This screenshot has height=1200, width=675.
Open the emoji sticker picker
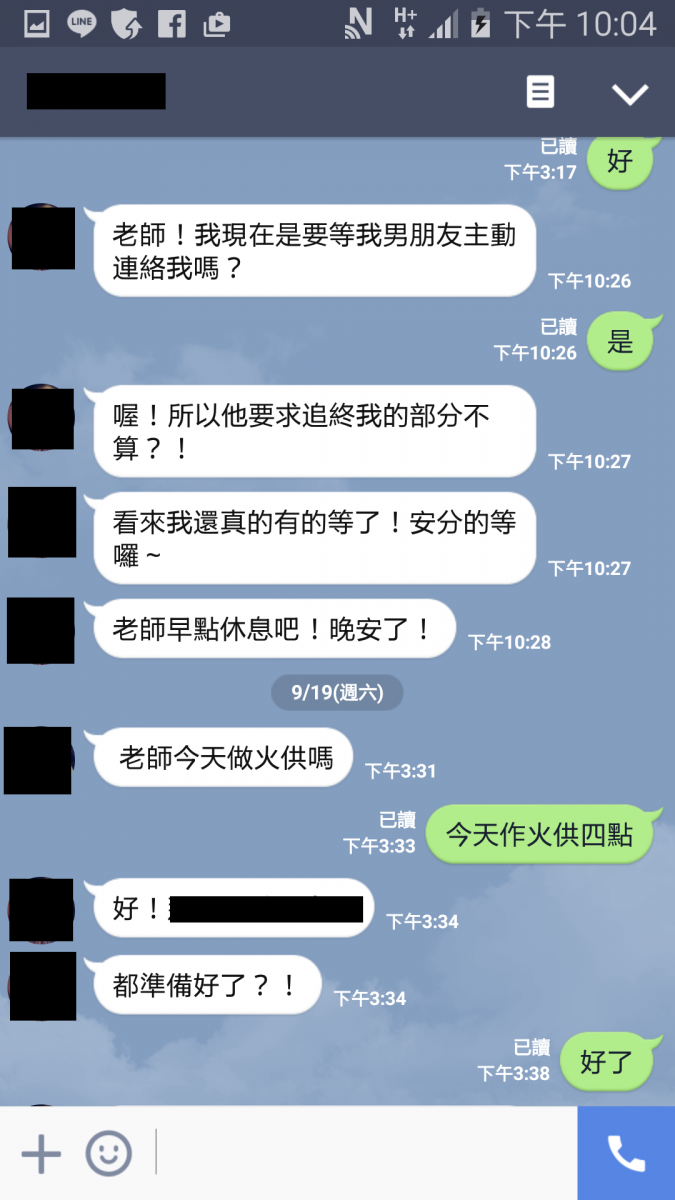(x=108, y=1154)
